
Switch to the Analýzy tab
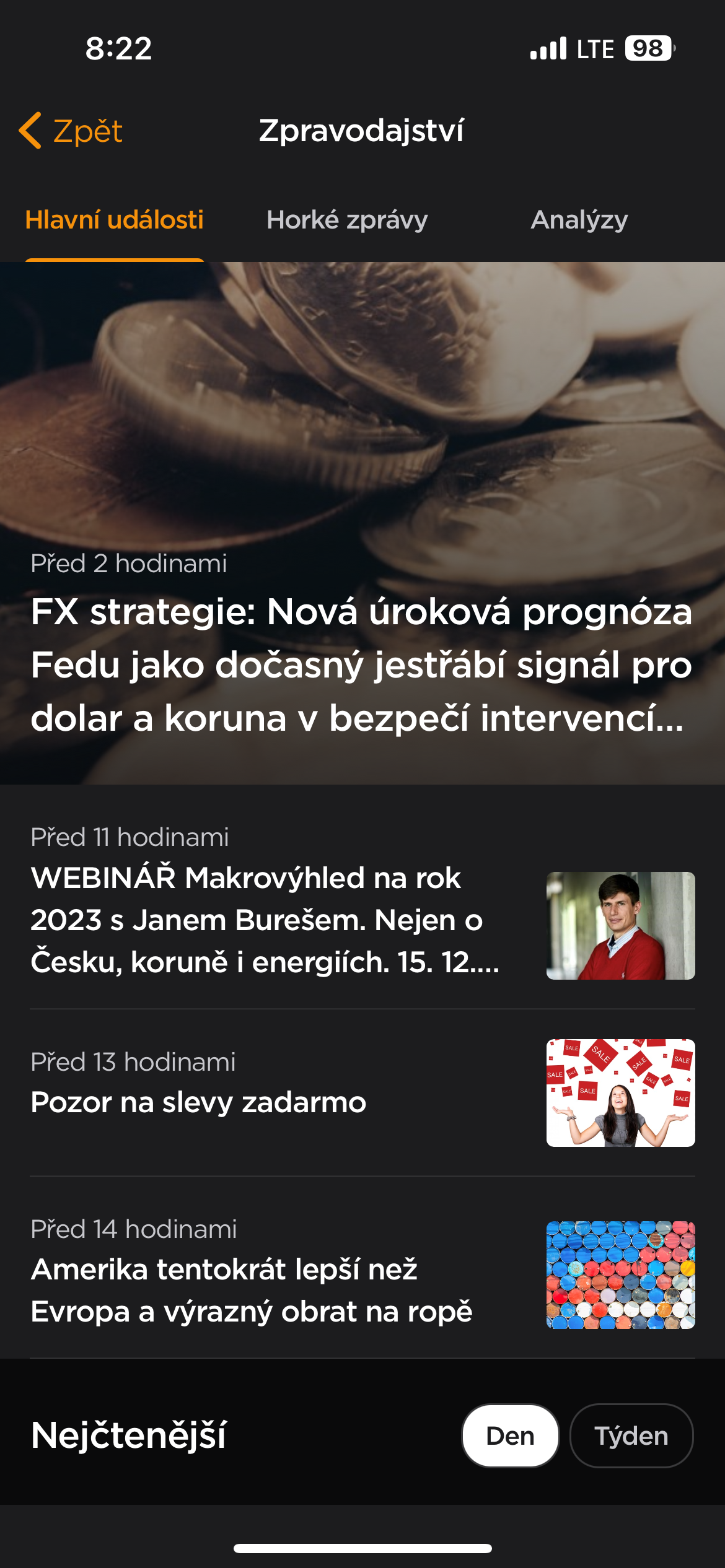click(579, 220)
